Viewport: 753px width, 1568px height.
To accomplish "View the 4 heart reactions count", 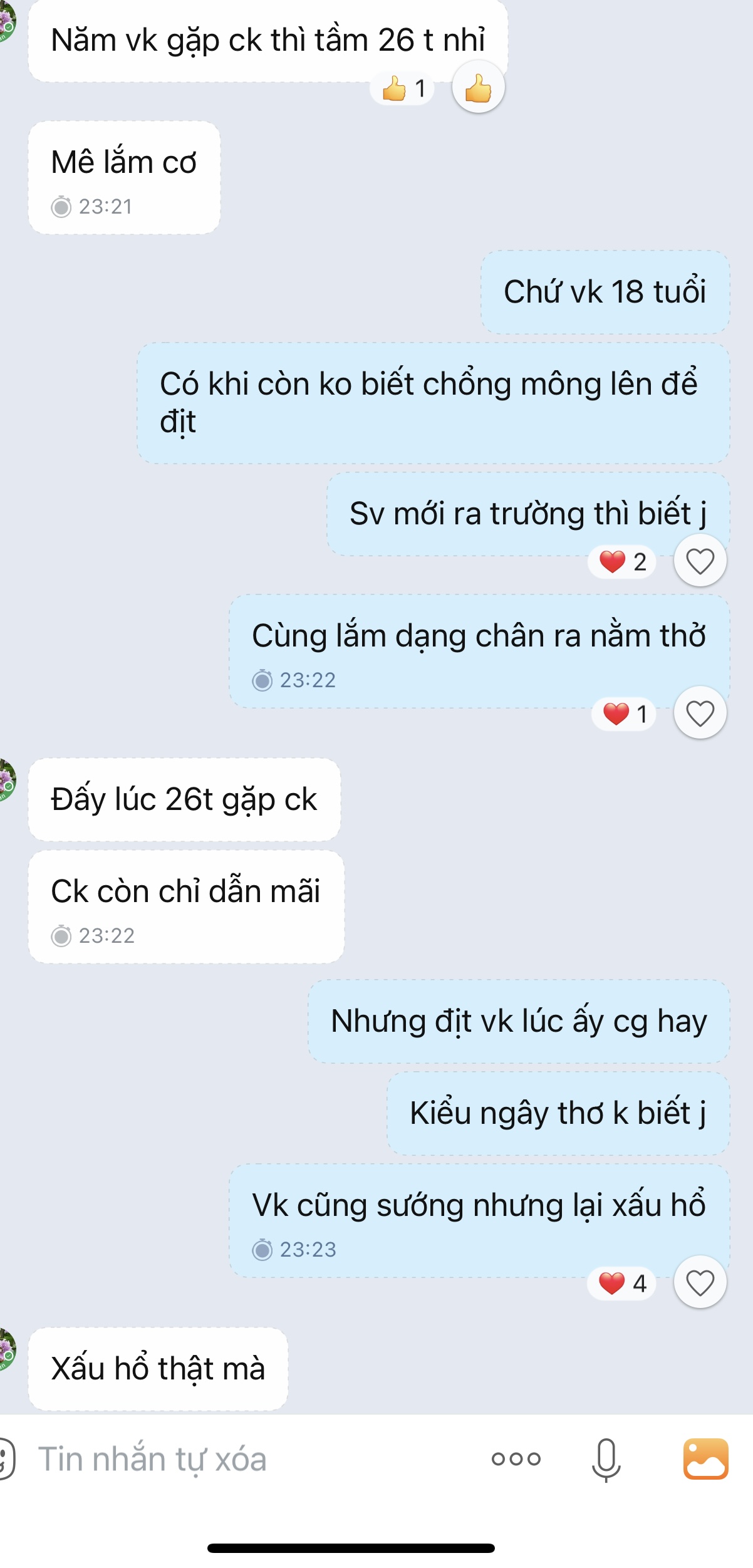I will coord(621,1283).
